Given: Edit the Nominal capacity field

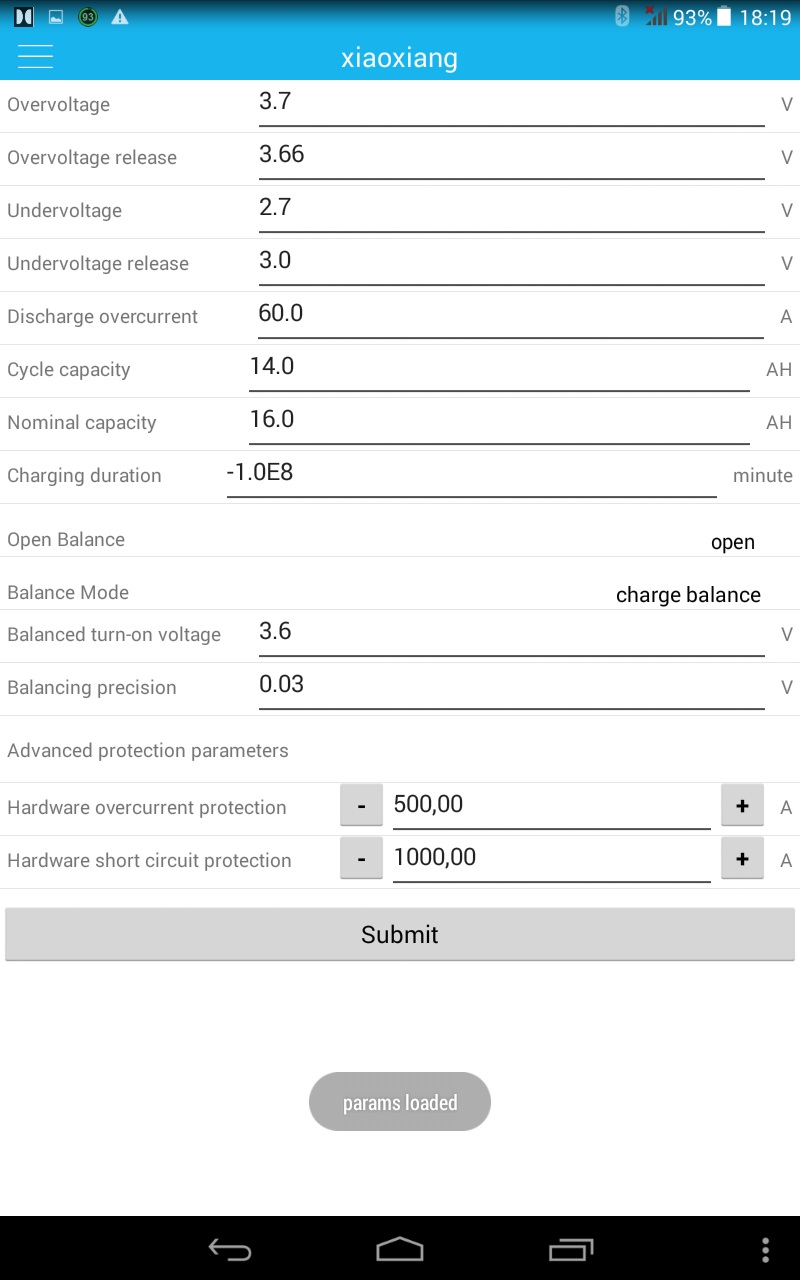Looking at the screenshot, I should point(499,421).
